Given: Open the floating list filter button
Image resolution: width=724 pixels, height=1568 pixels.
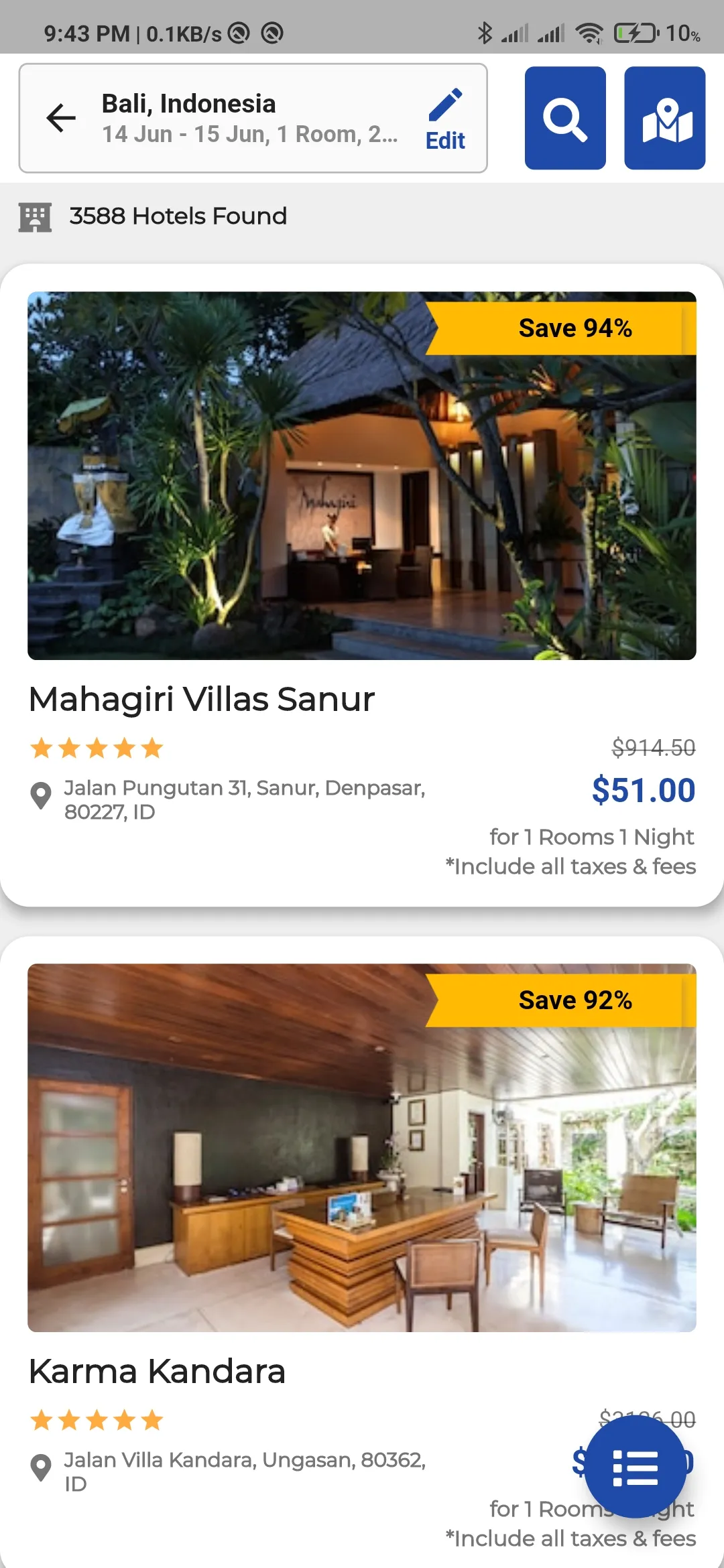Looking at the screenshot, I should pyautogui.click(x=635, y=1466).
